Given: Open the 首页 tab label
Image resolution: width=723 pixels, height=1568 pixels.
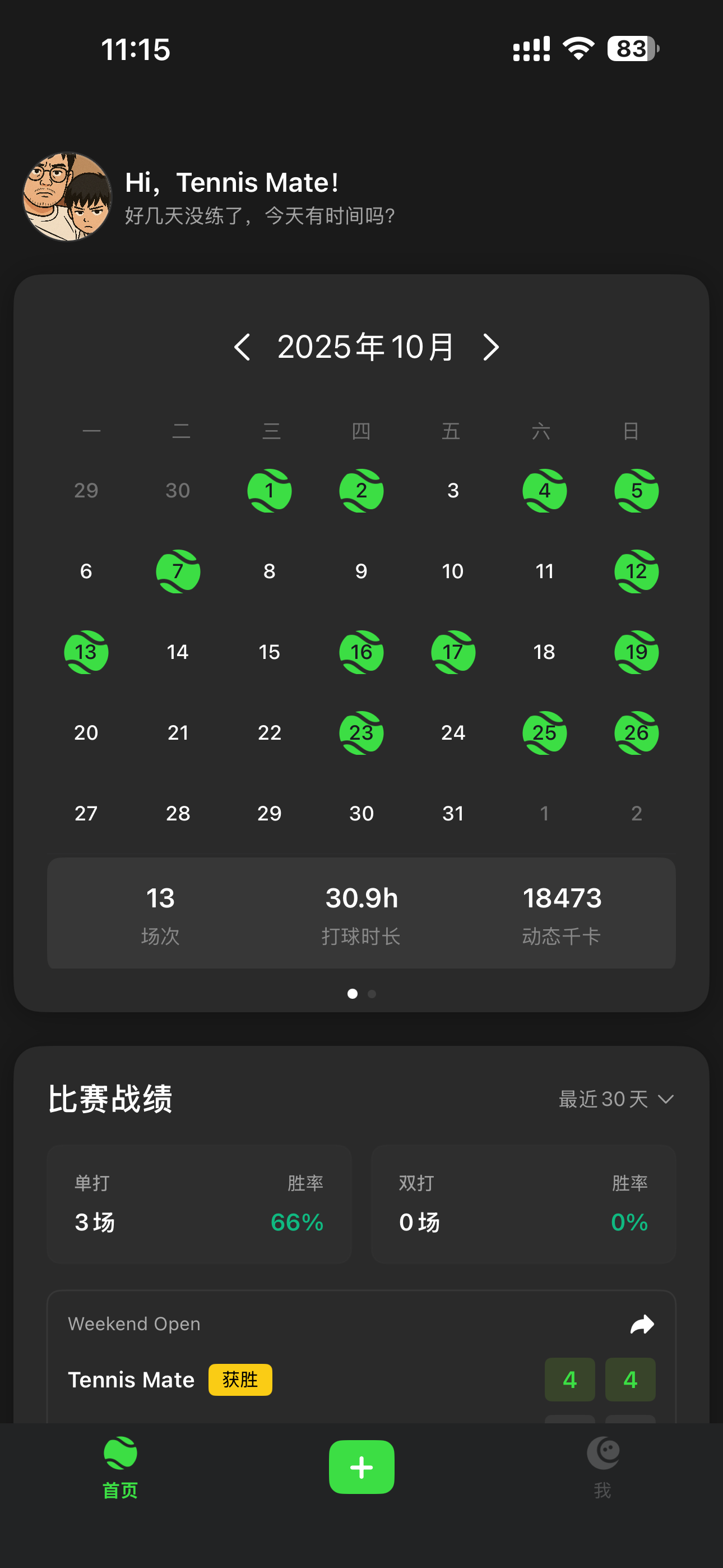Looking at the screenshot, I should click(x=119, y=1491).
